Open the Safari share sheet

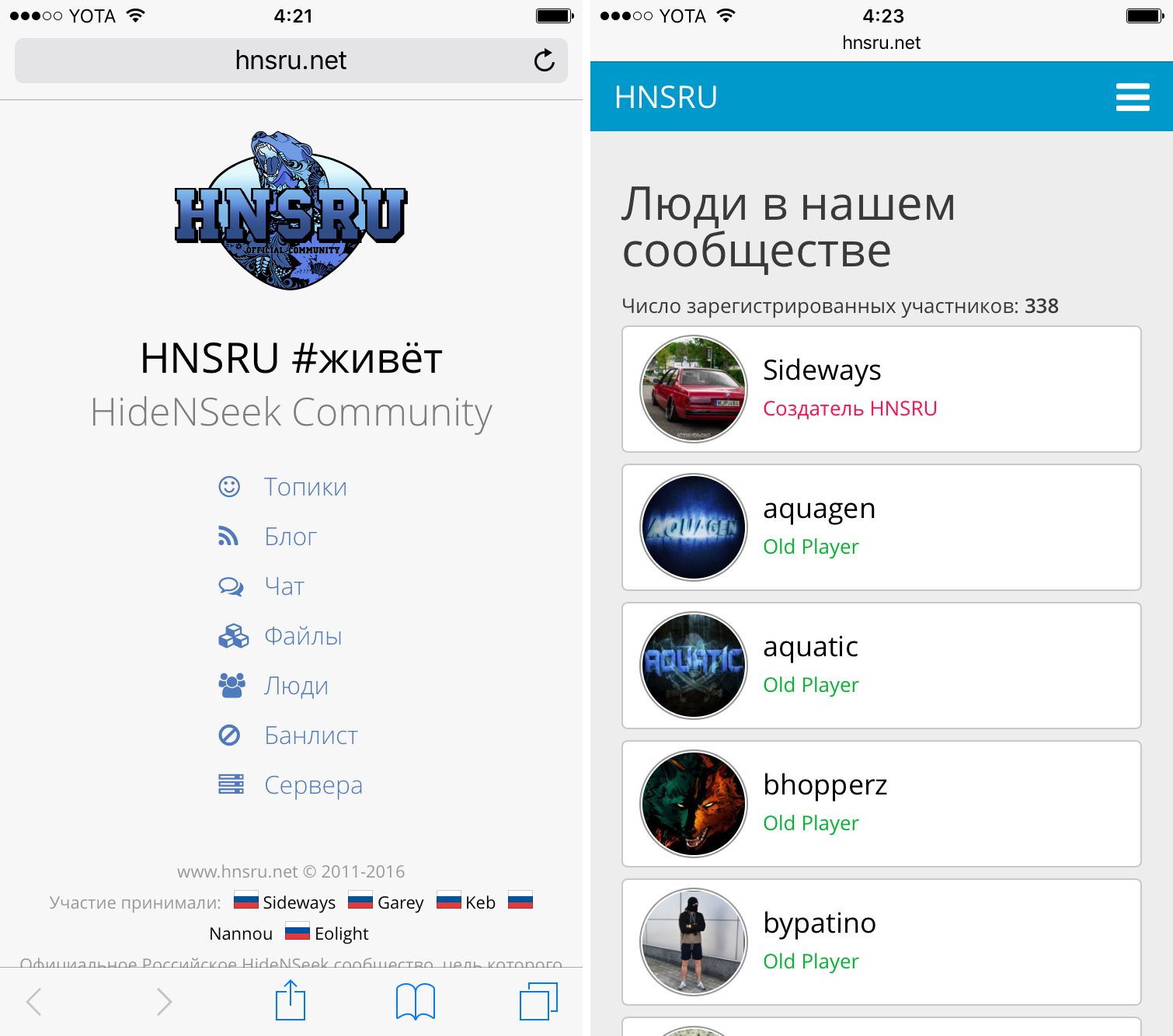[291, 1001]
